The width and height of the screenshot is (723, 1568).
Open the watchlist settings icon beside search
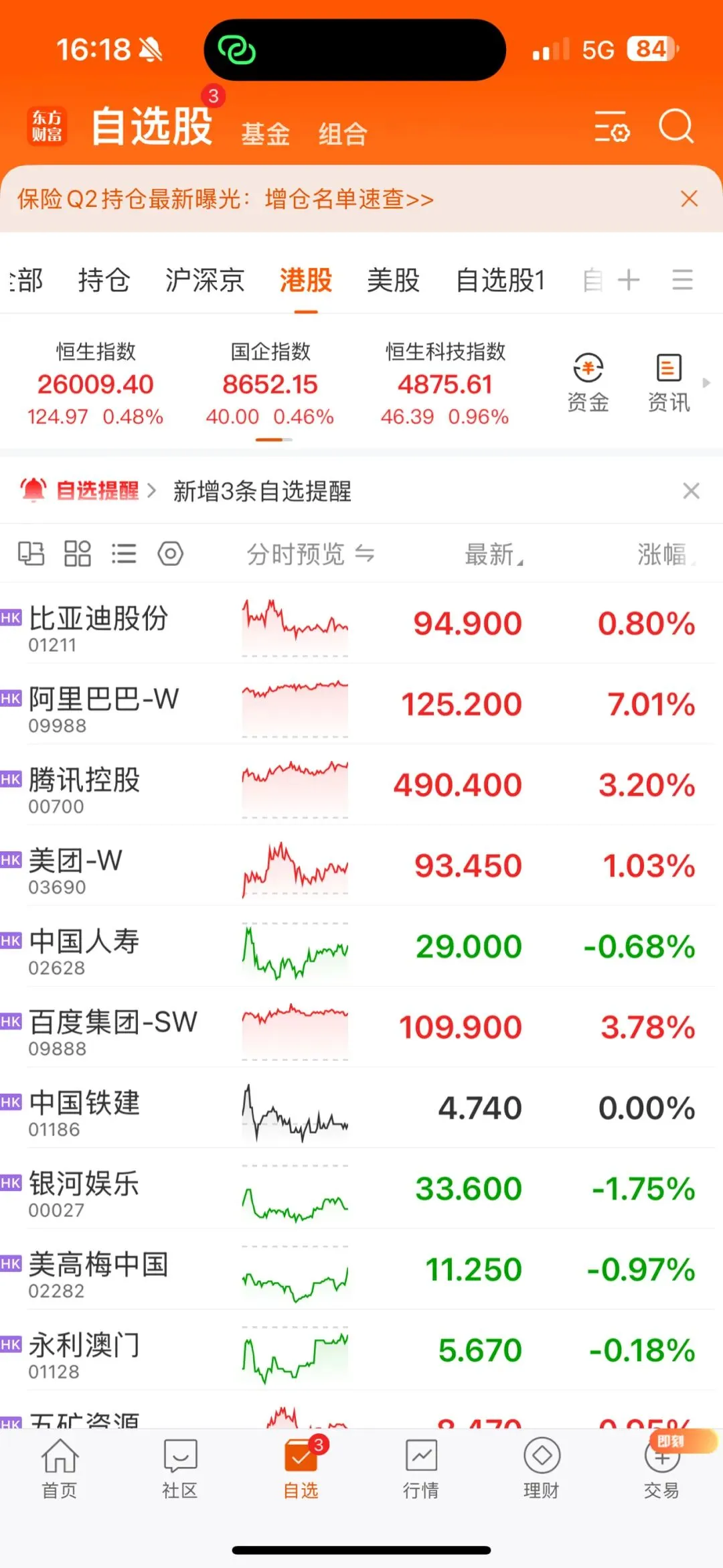coord(612,126)
